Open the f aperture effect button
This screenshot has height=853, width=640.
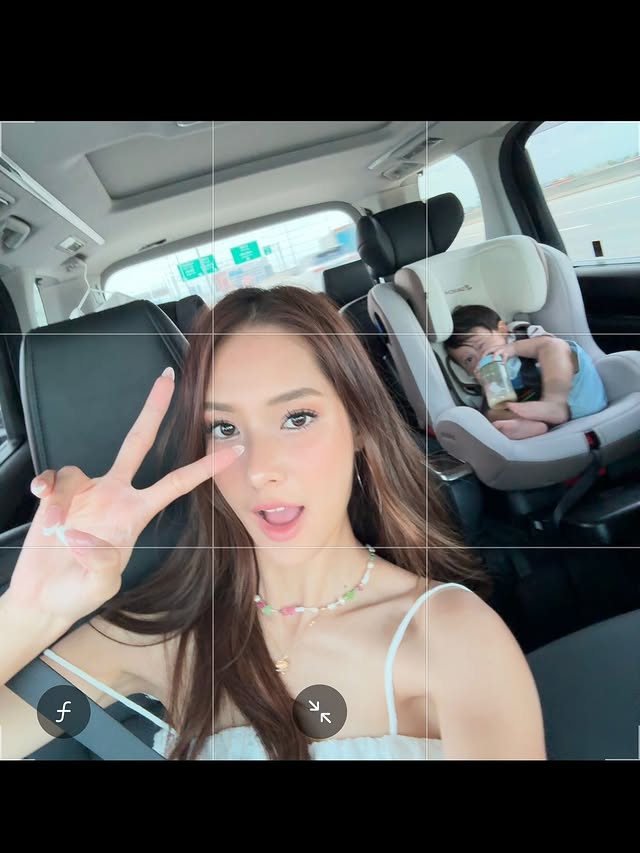coord(64,712)
